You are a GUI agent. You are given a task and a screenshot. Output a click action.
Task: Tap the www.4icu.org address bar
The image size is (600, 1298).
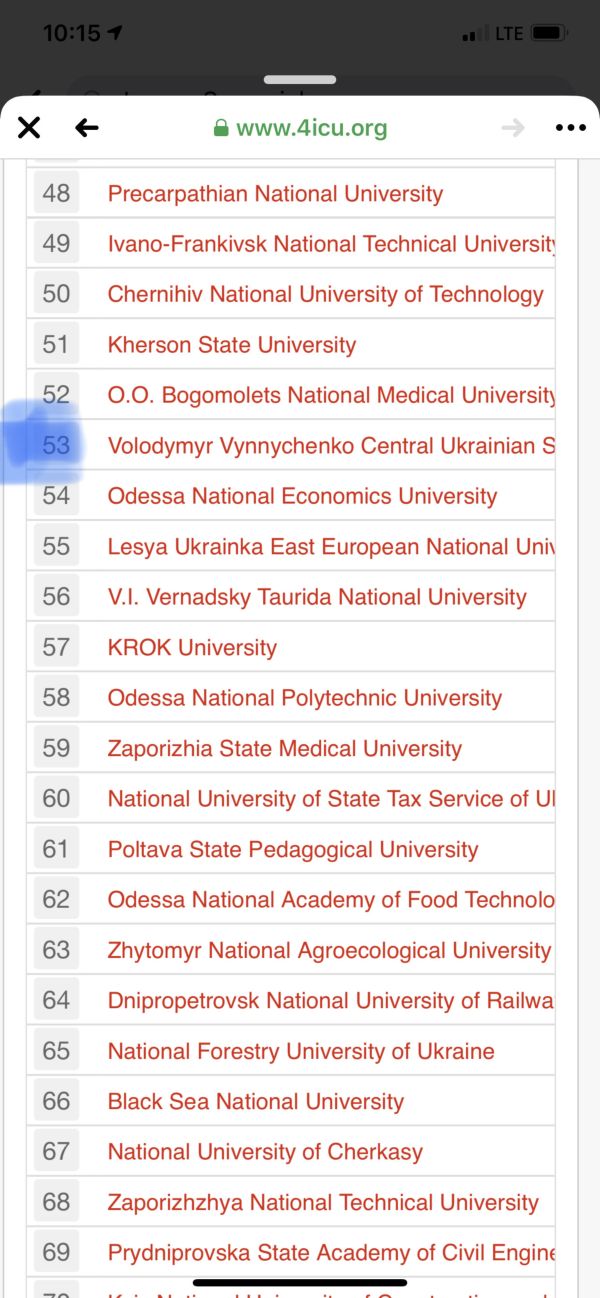pyautogui.click(x=300, y=128)
